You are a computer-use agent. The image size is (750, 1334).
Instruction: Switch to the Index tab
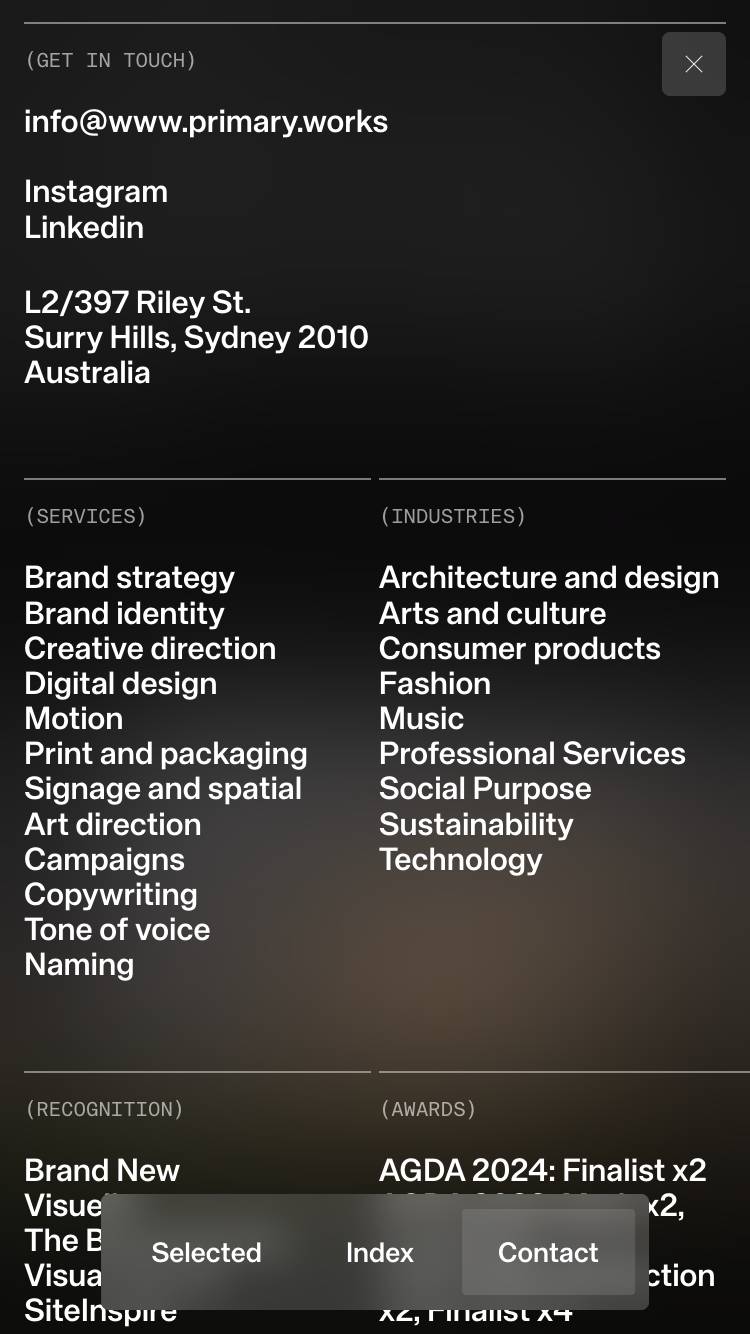[379, 1252]
